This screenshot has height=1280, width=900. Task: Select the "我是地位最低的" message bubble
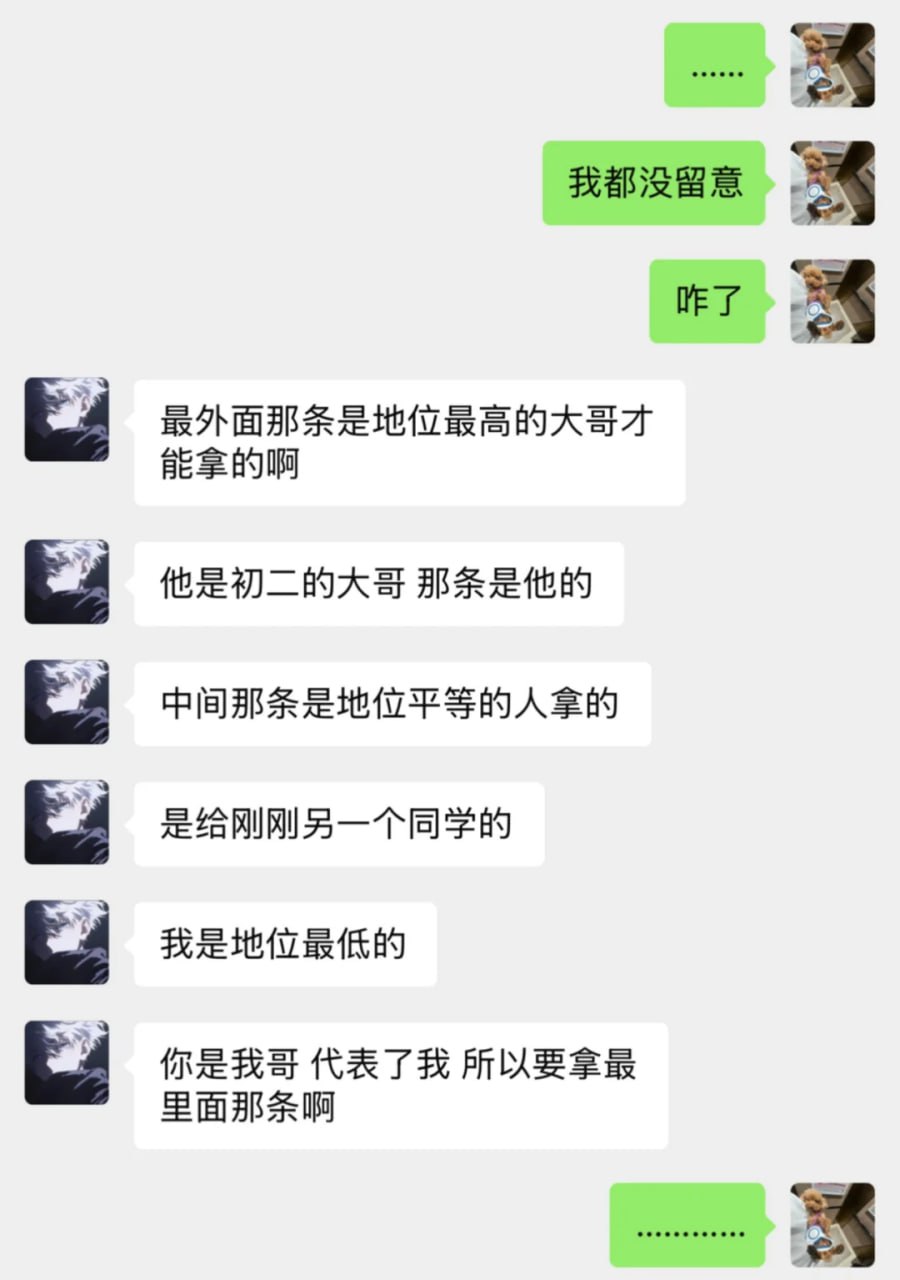click(x=285, y=942)
